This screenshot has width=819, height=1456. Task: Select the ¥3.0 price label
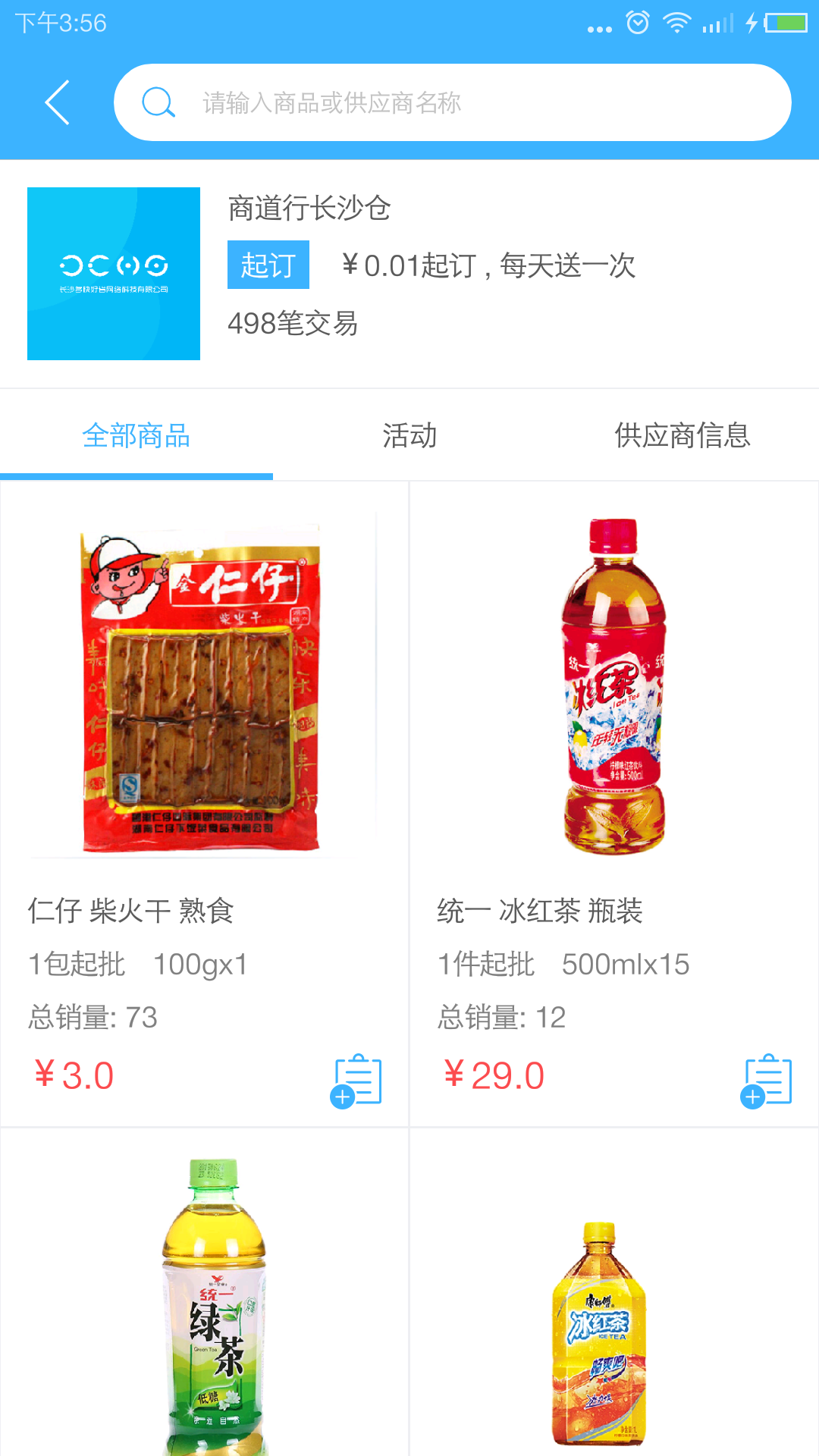point(74,1074)
